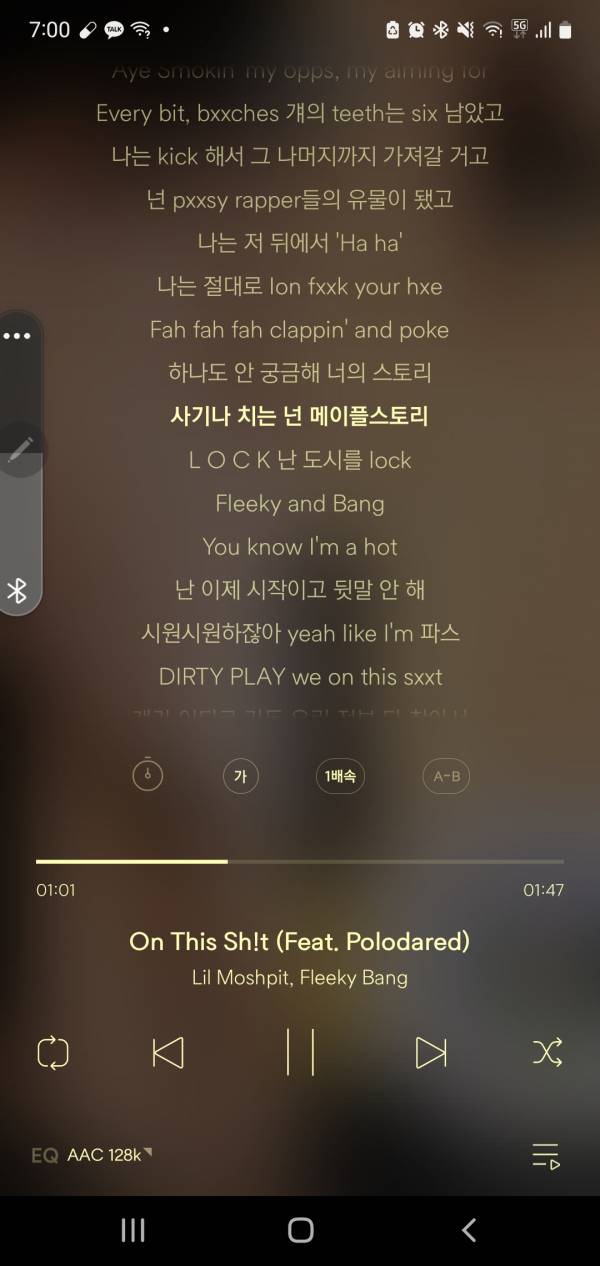Tap the Bluetooth icon on the side panel
600x1266 pixels.
(x=17, y=591)
